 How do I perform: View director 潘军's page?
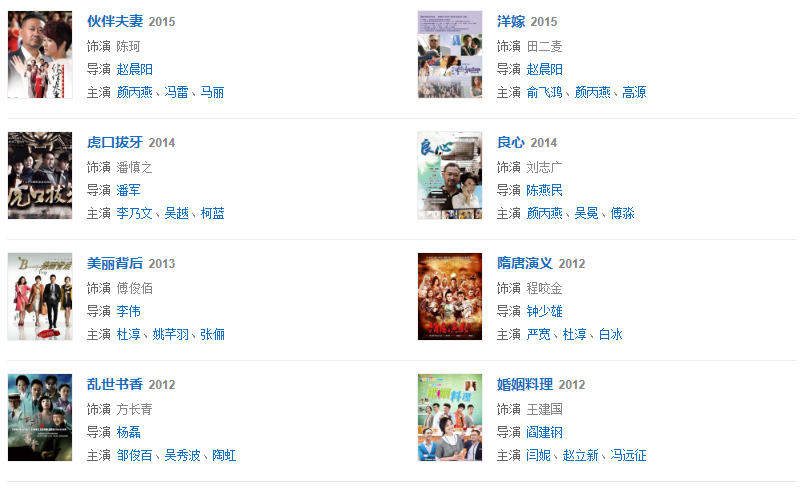[x=128, y=190]
